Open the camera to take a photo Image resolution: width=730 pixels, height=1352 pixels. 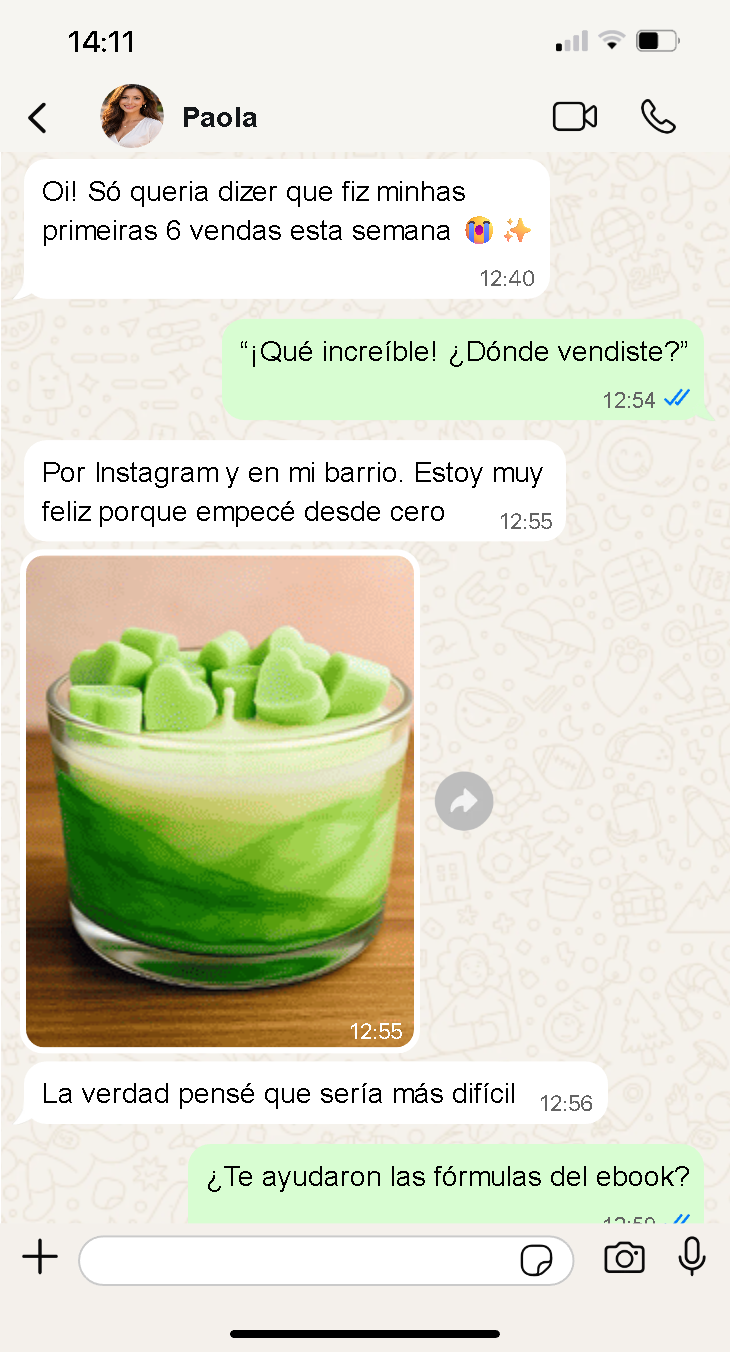(x=624, y=1258)
